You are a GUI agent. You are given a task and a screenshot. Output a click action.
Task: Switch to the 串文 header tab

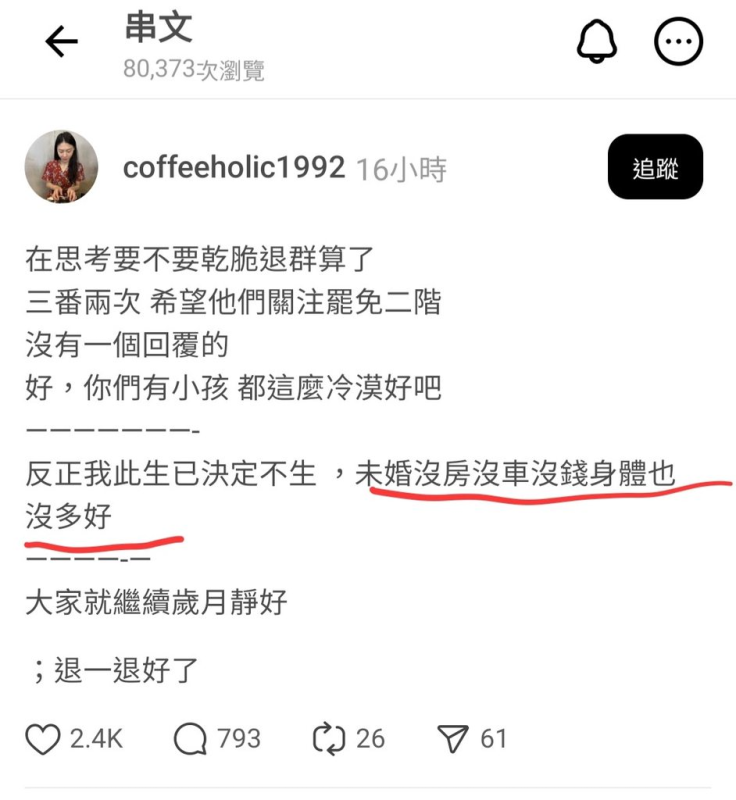[160, 30]
